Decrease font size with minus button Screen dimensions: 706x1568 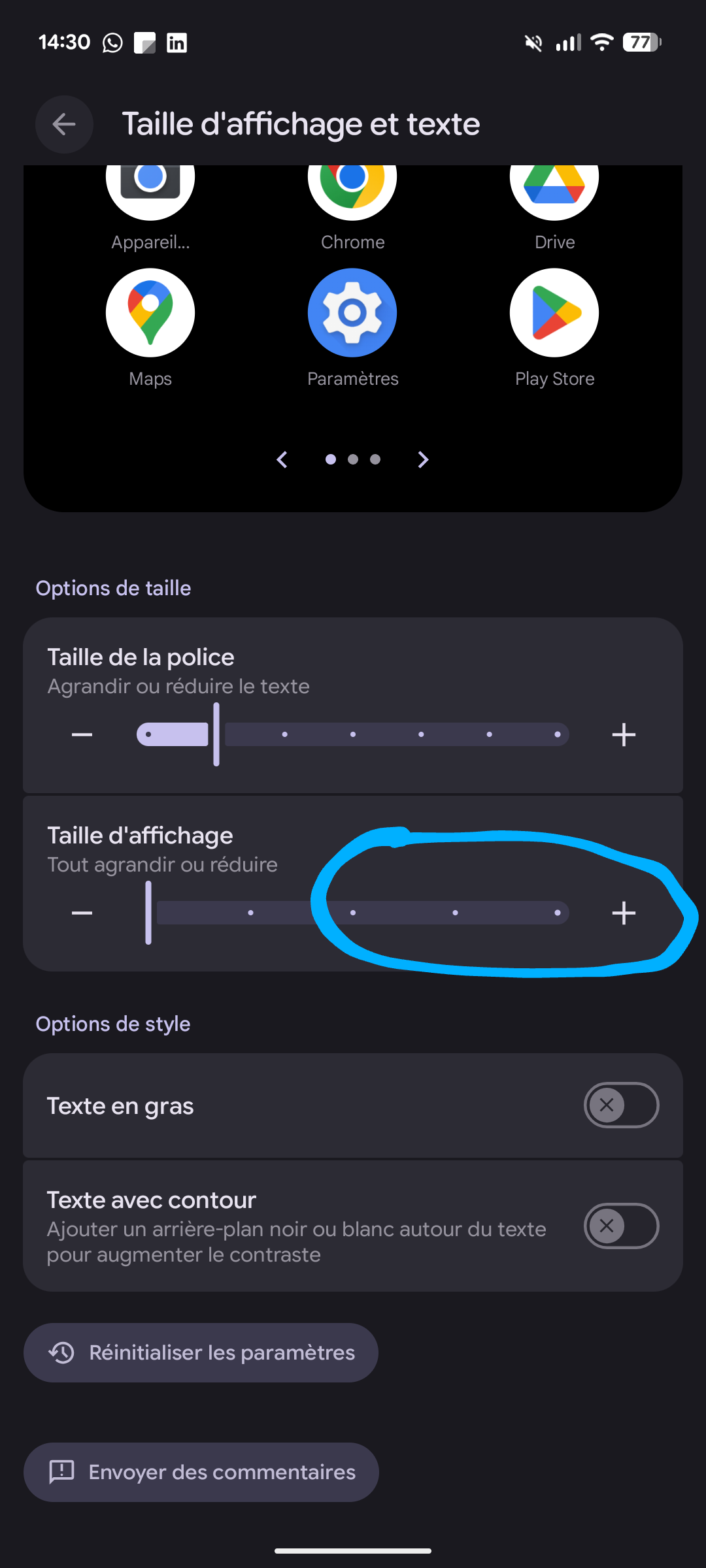[x=82, y=735]
